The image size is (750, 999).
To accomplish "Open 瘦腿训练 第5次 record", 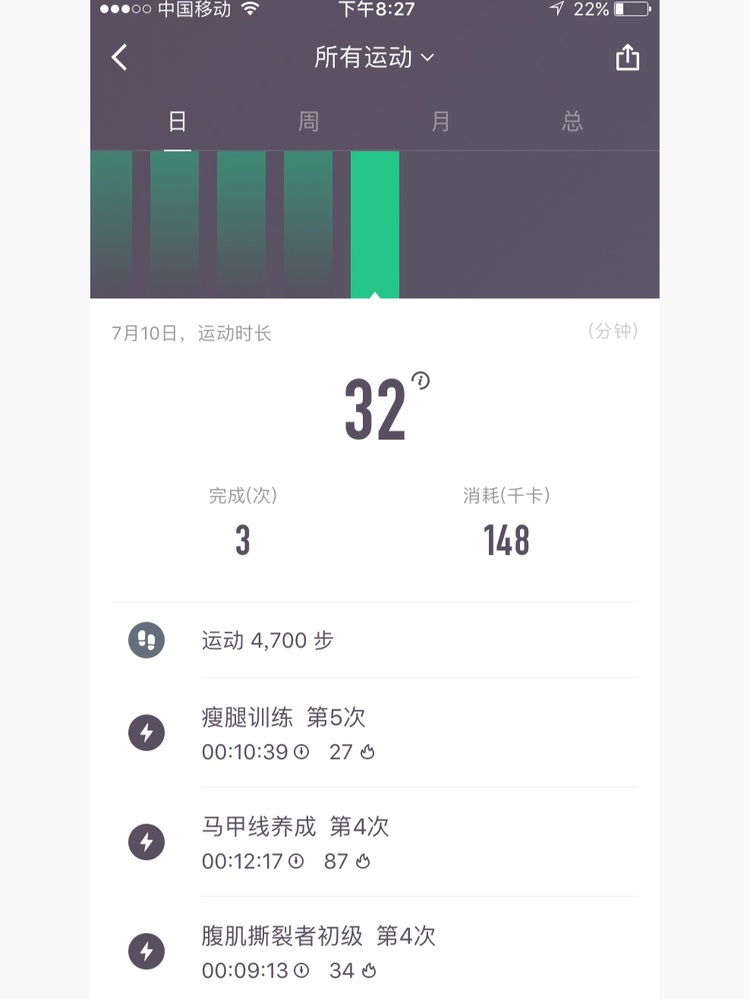I will (x=374, y=733).
